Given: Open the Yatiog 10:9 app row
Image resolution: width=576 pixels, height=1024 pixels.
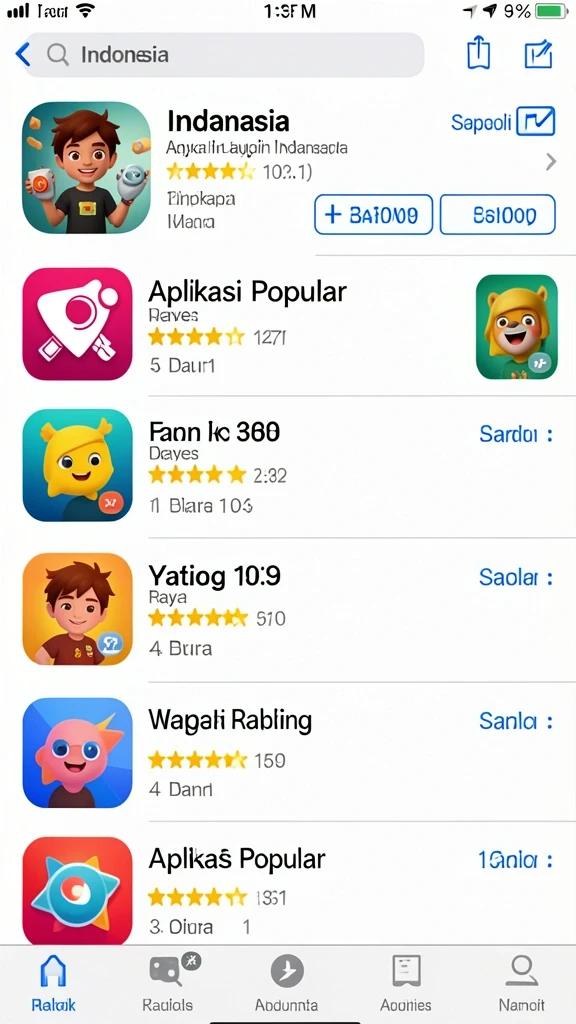Looking at the screenshot, I should (288, 609).
